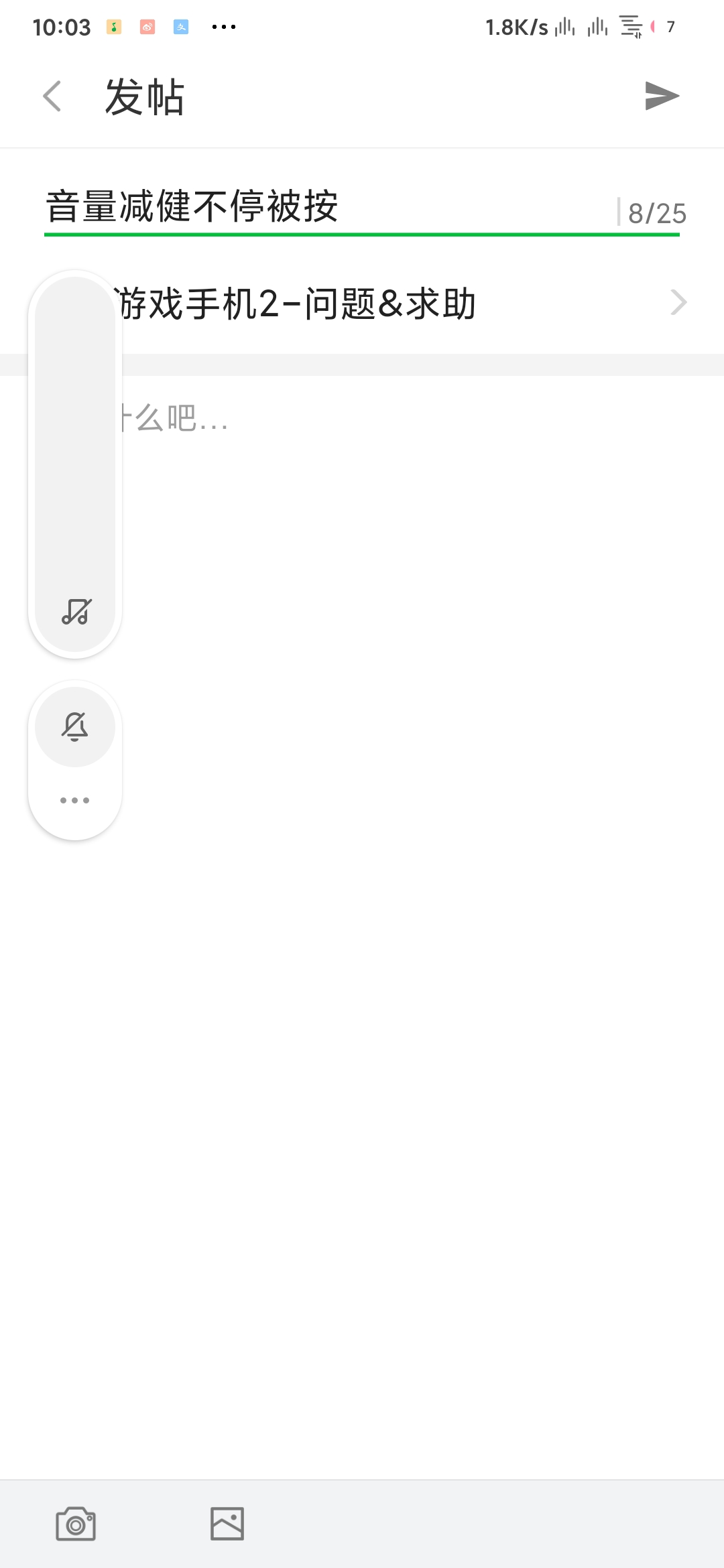Tap the post body text area
Screen dimensions: 724x1568
(x=362, y=925)
